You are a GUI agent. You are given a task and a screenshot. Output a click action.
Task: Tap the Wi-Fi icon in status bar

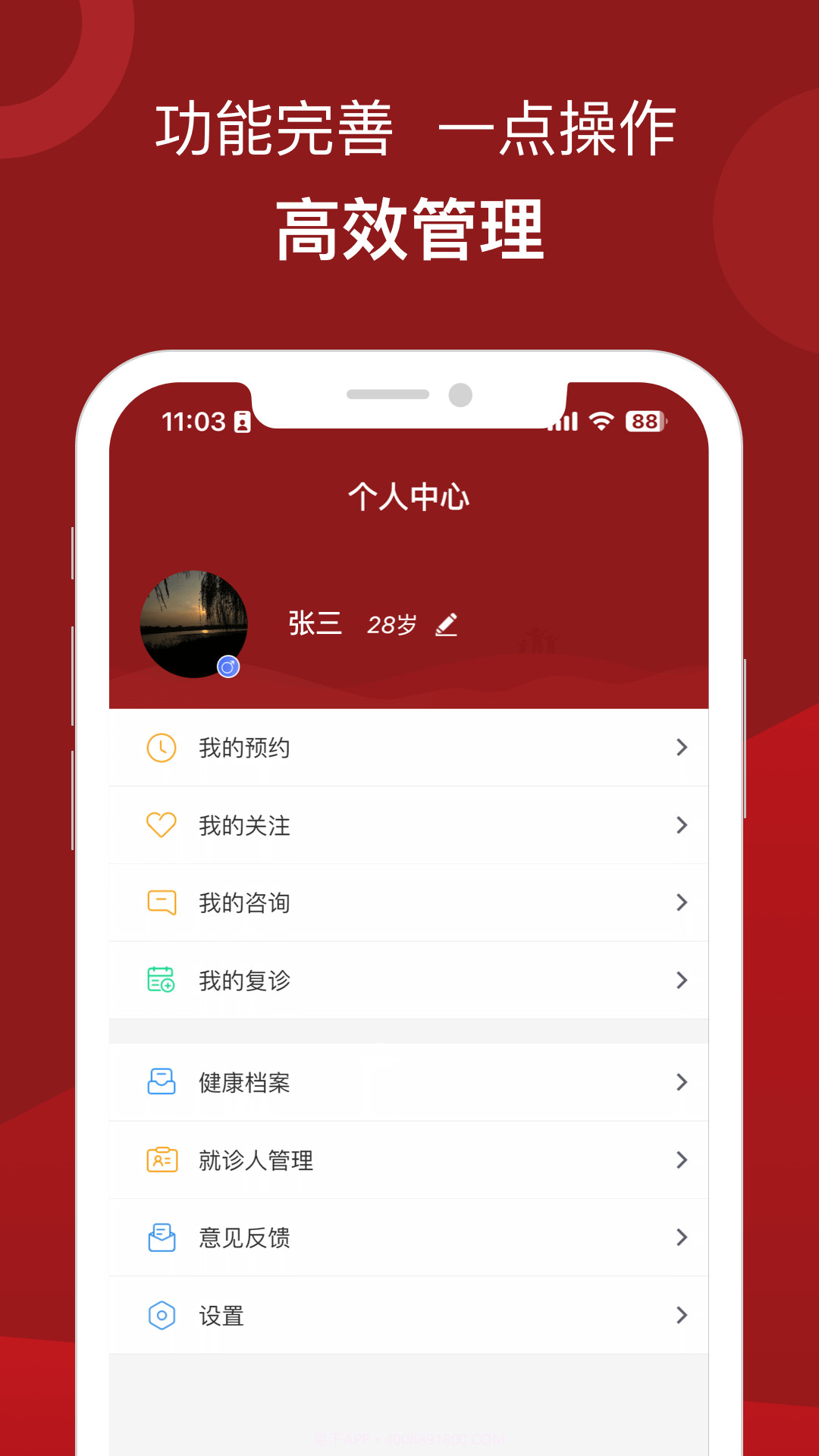(x=603, y=422)
